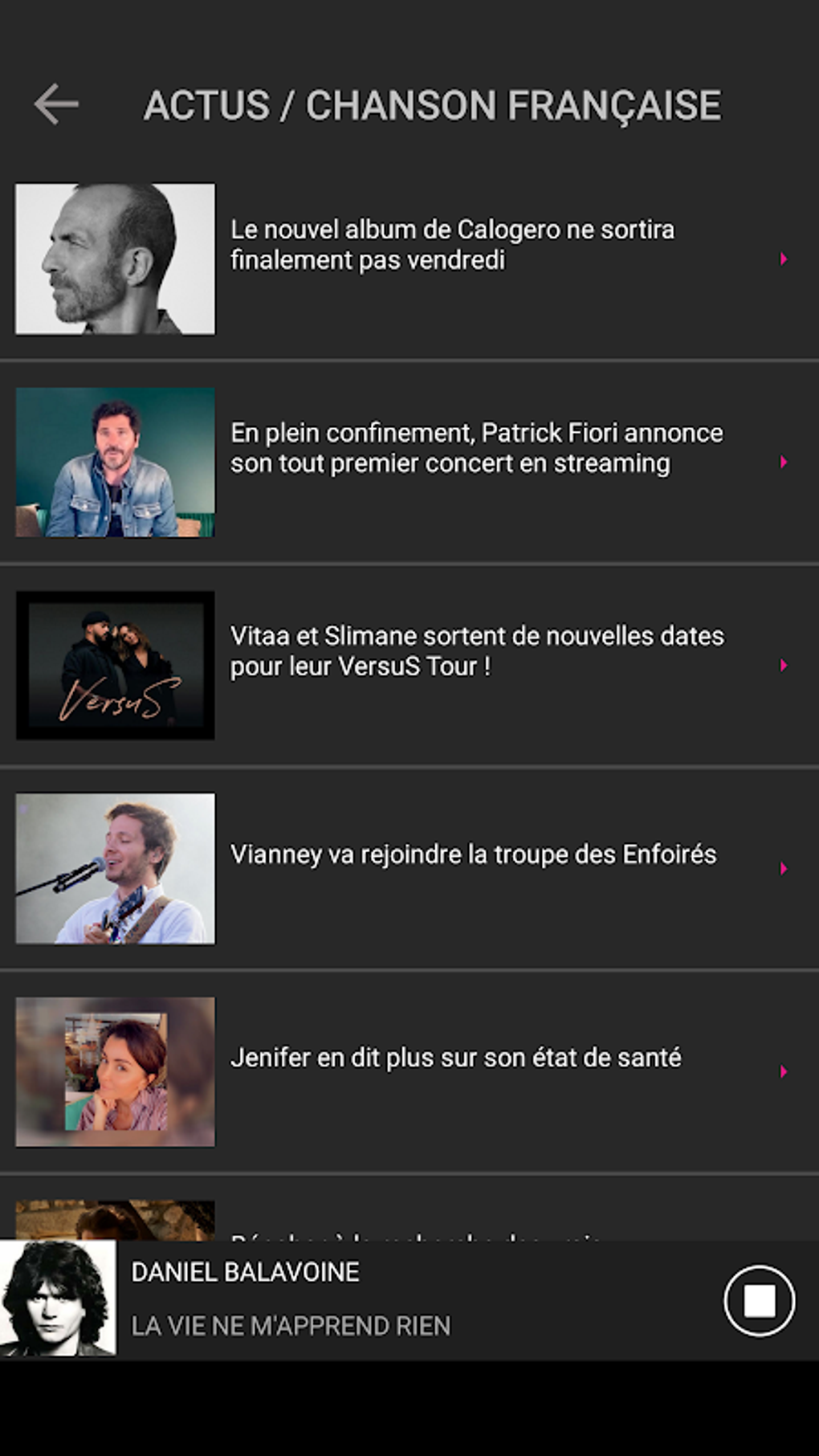View the Vianney Enfoirés article

(x=472, y=854)
